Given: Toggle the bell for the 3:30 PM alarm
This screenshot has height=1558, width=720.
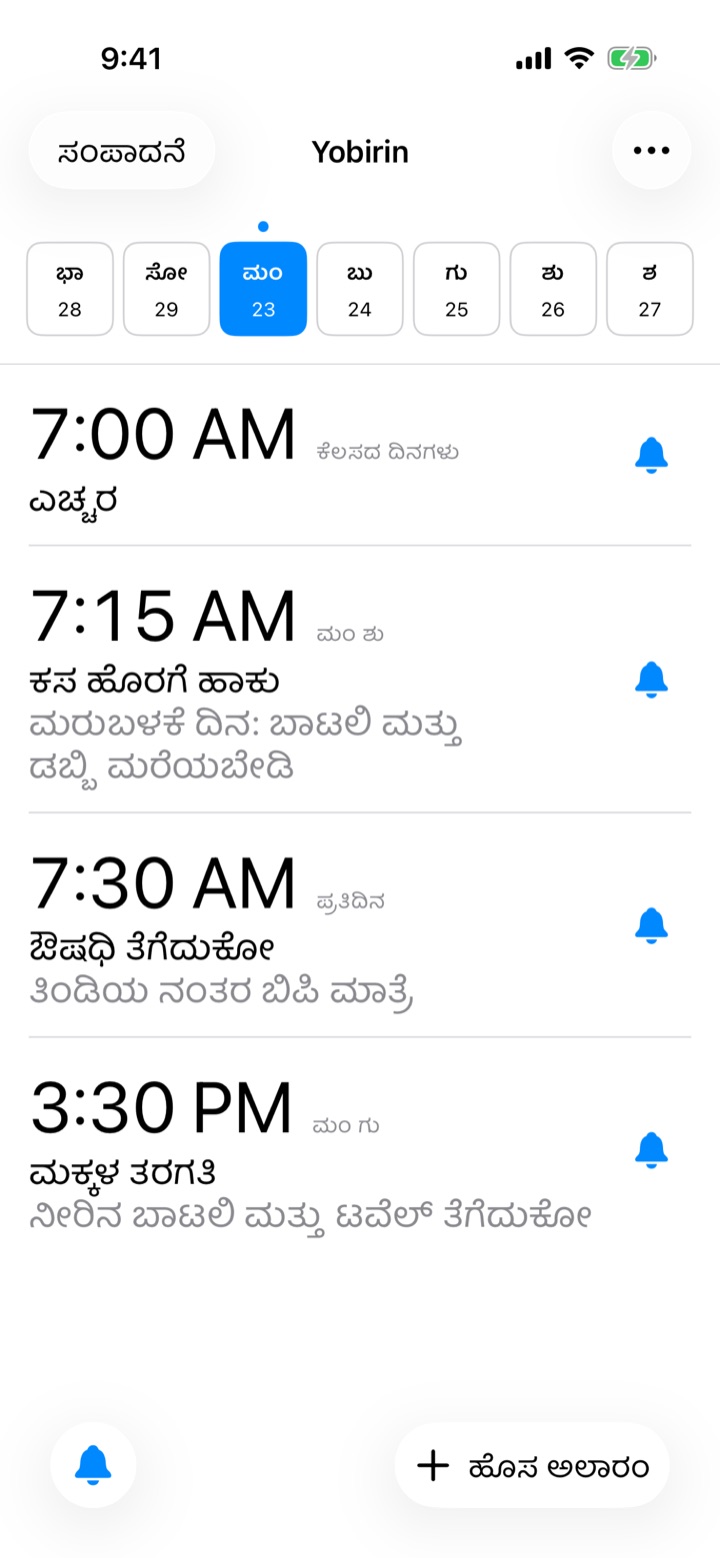Looking at the screenshot, I should point(651,1150).
